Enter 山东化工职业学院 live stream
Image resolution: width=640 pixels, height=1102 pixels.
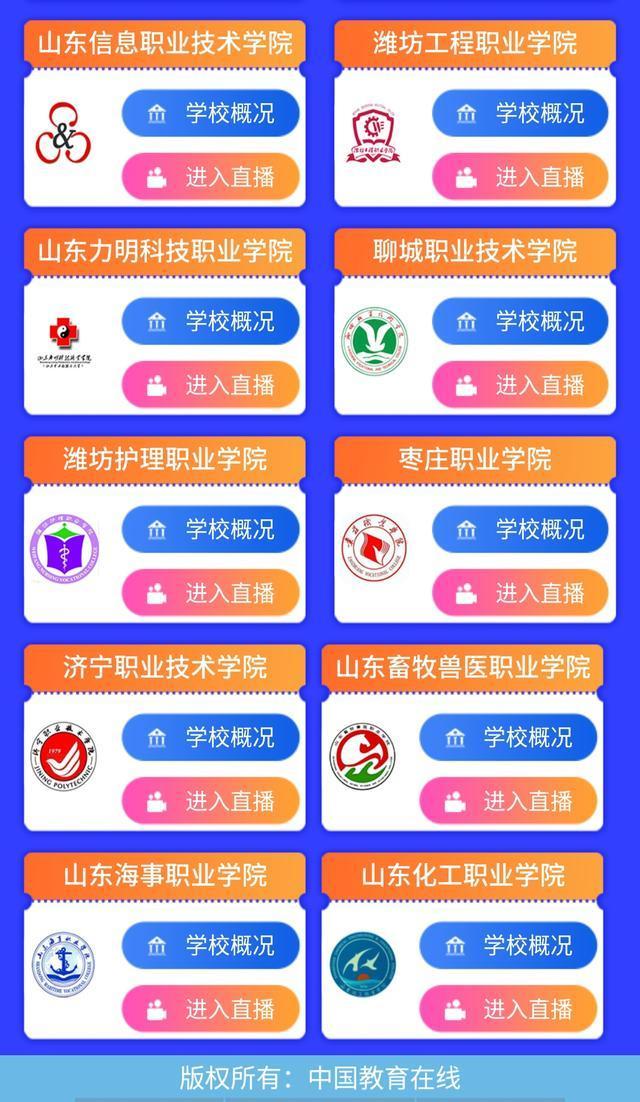[508, 1009]
